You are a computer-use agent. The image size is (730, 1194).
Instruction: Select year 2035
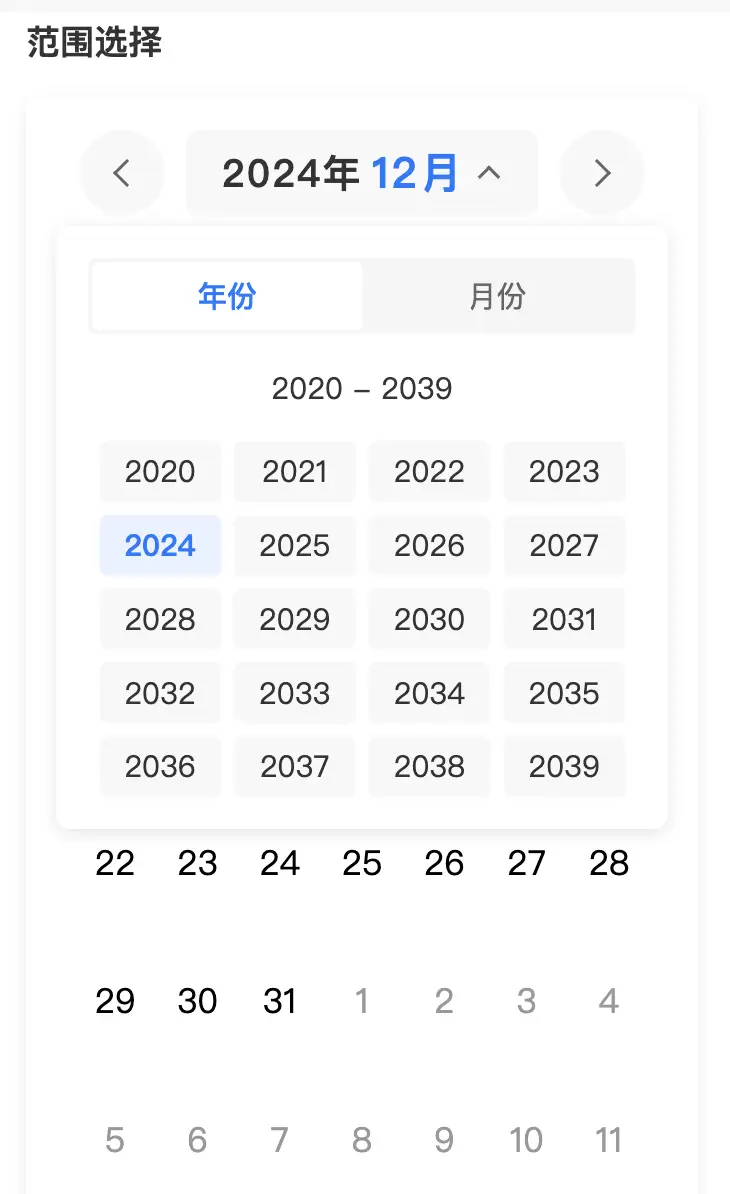pyautogui.click(x=564, y=693)
